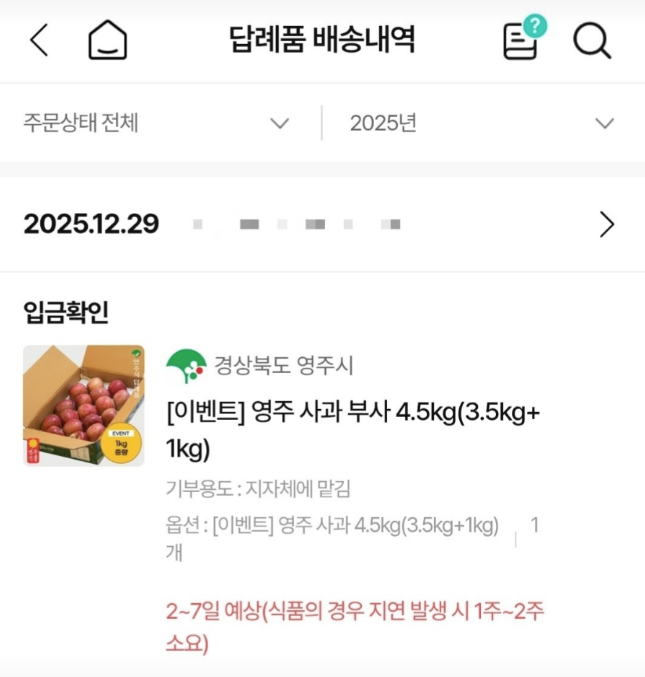Open the help document icon
645x677 pixels.
tap(522, 39)
